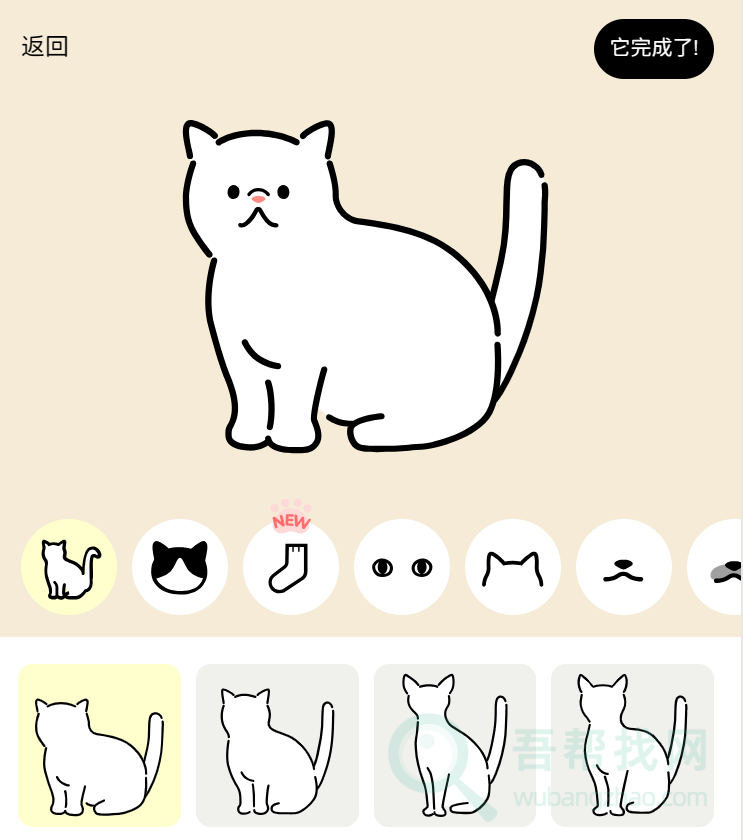The image size is (743, 840).
Task: Switch to the nose and mouth category
Action: (x=624, y=567)
